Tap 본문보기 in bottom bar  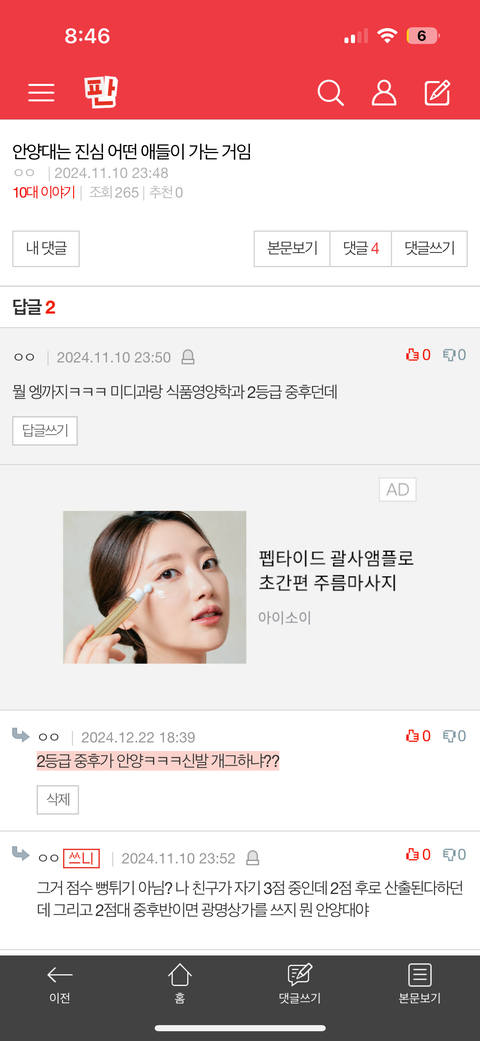(420, 985)
